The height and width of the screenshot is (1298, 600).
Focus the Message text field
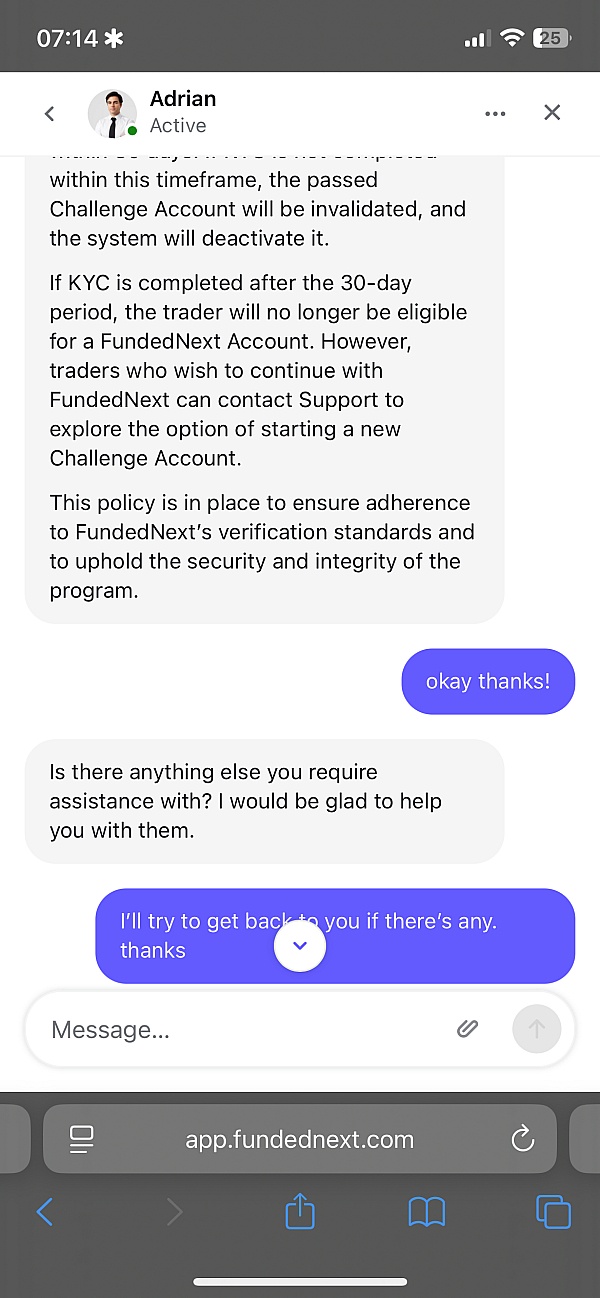240,1029
